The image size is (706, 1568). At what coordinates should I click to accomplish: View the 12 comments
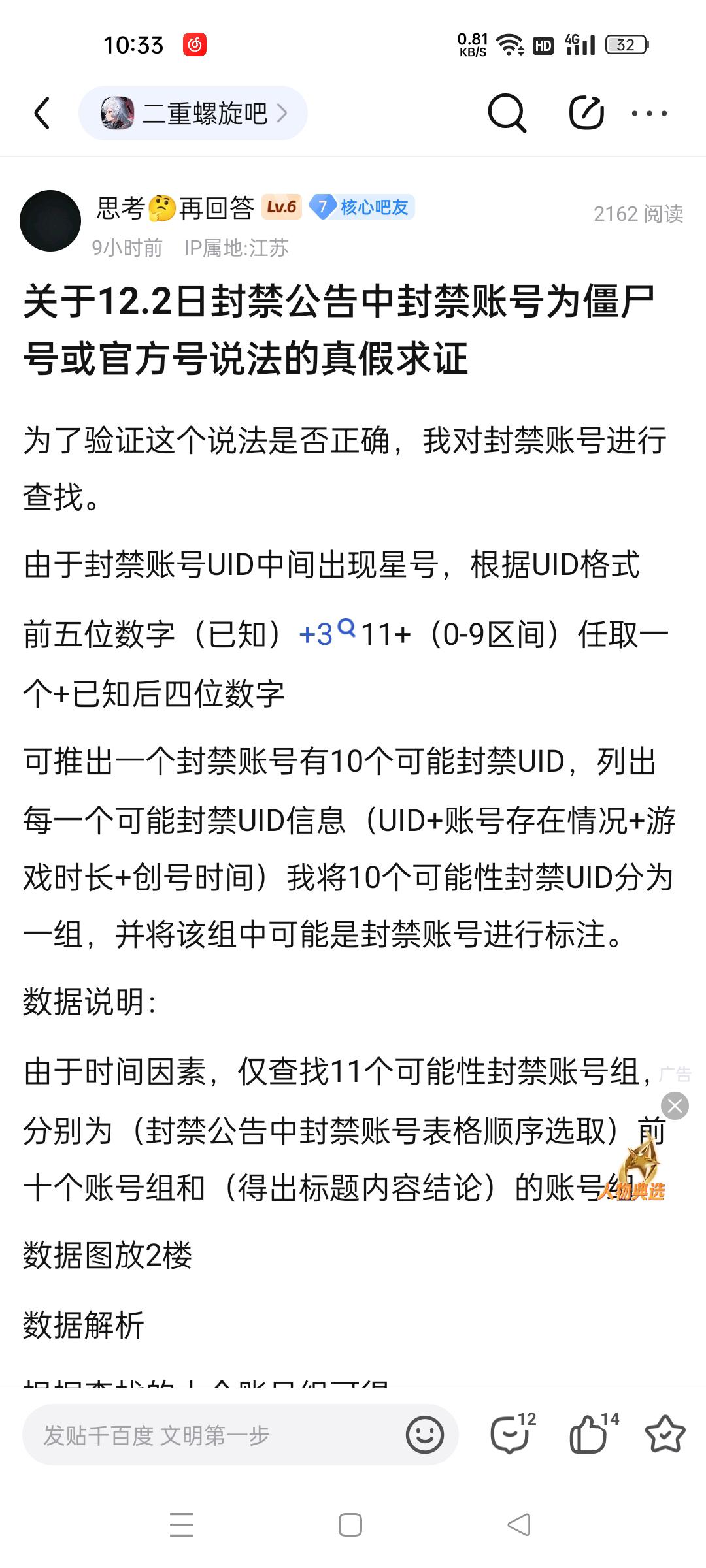pos(511,1434)
